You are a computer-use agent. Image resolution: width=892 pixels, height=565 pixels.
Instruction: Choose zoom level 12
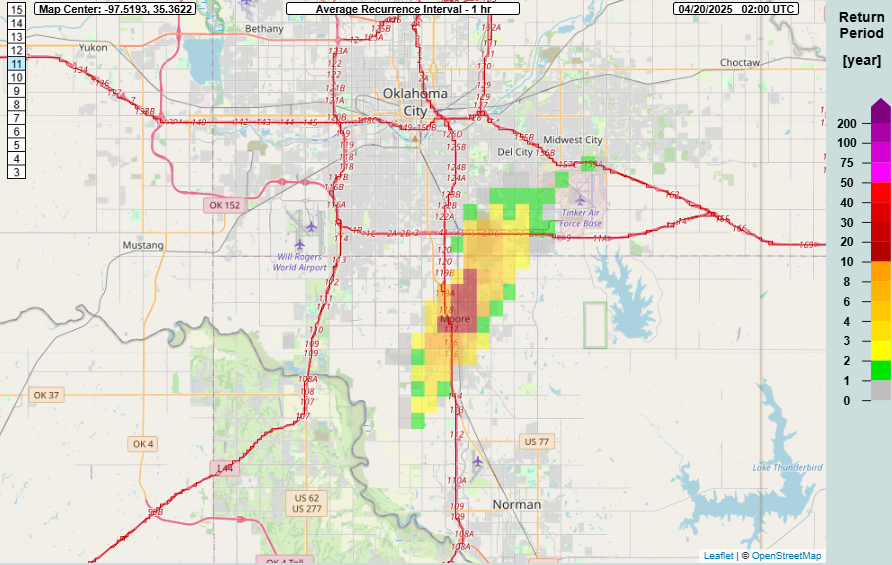17,50
